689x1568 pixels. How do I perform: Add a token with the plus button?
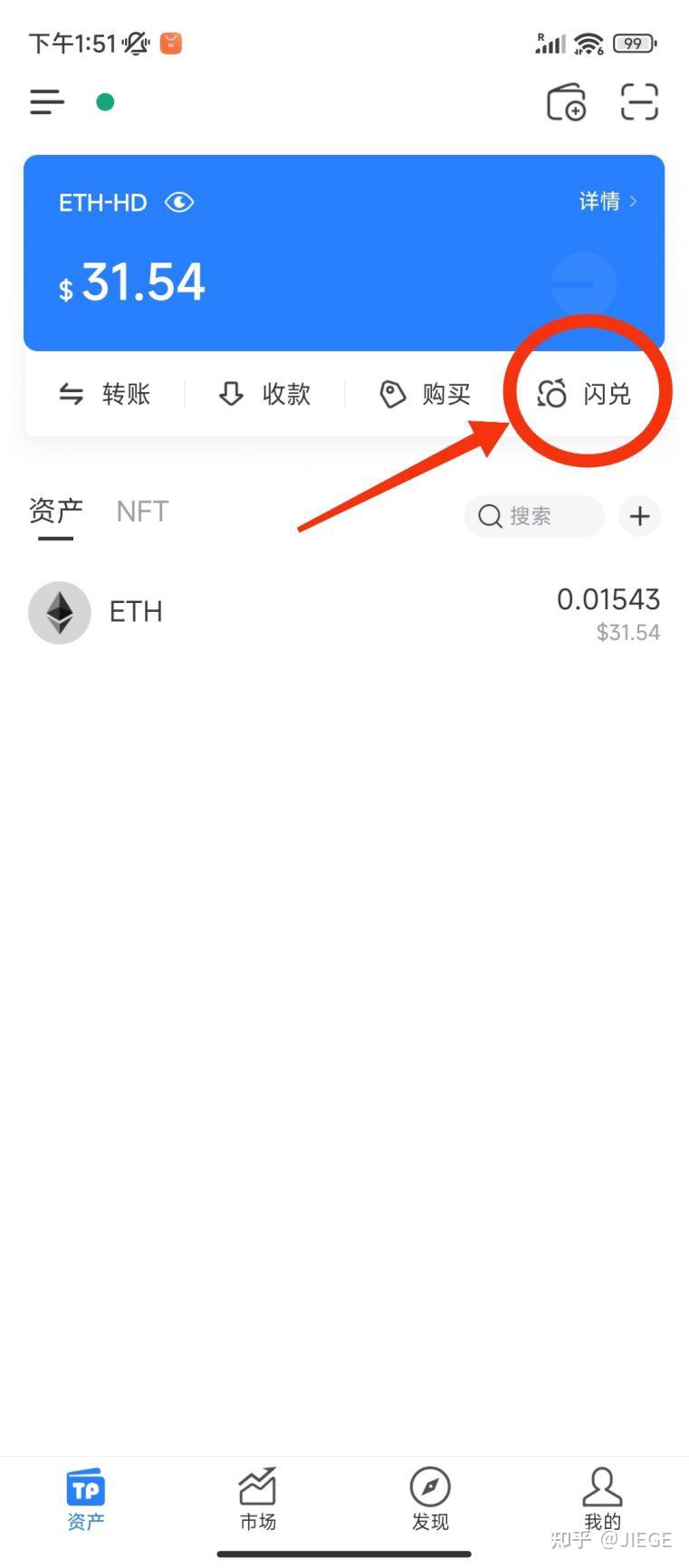[x=640, y=516]
